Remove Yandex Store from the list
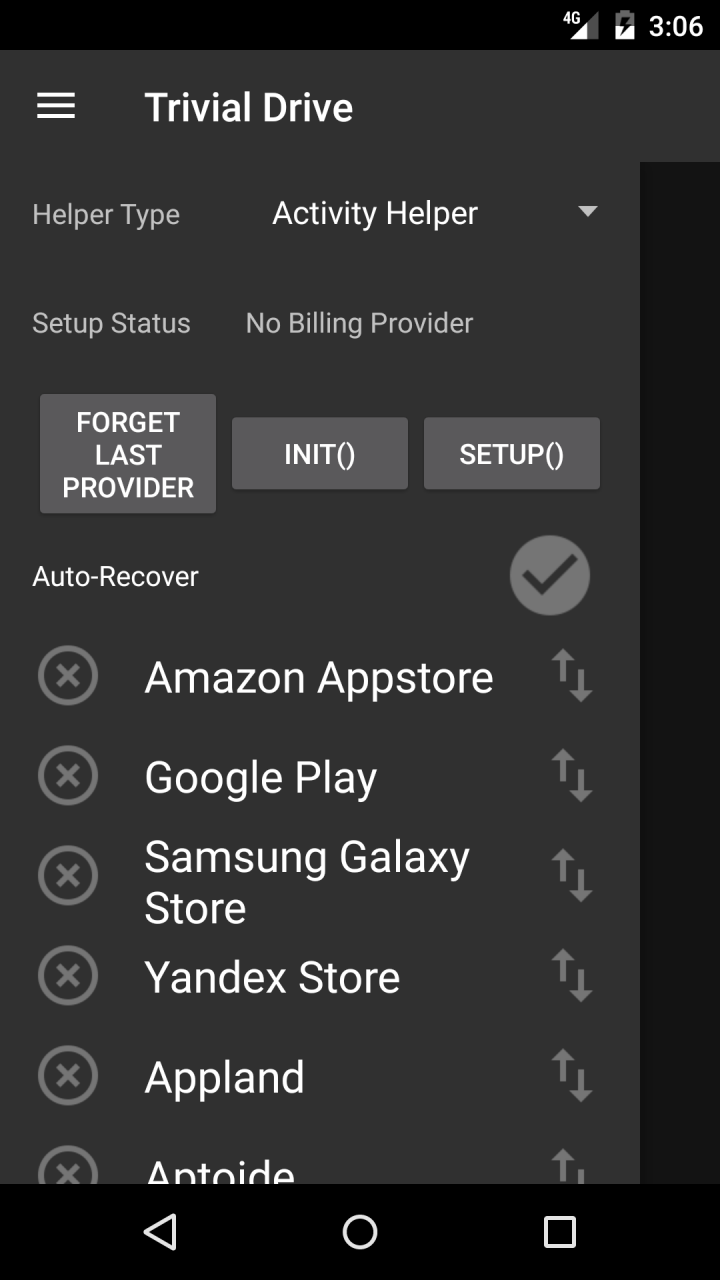Image resolution: width=720 pixels, height=1280 pixels. [68, 976]
